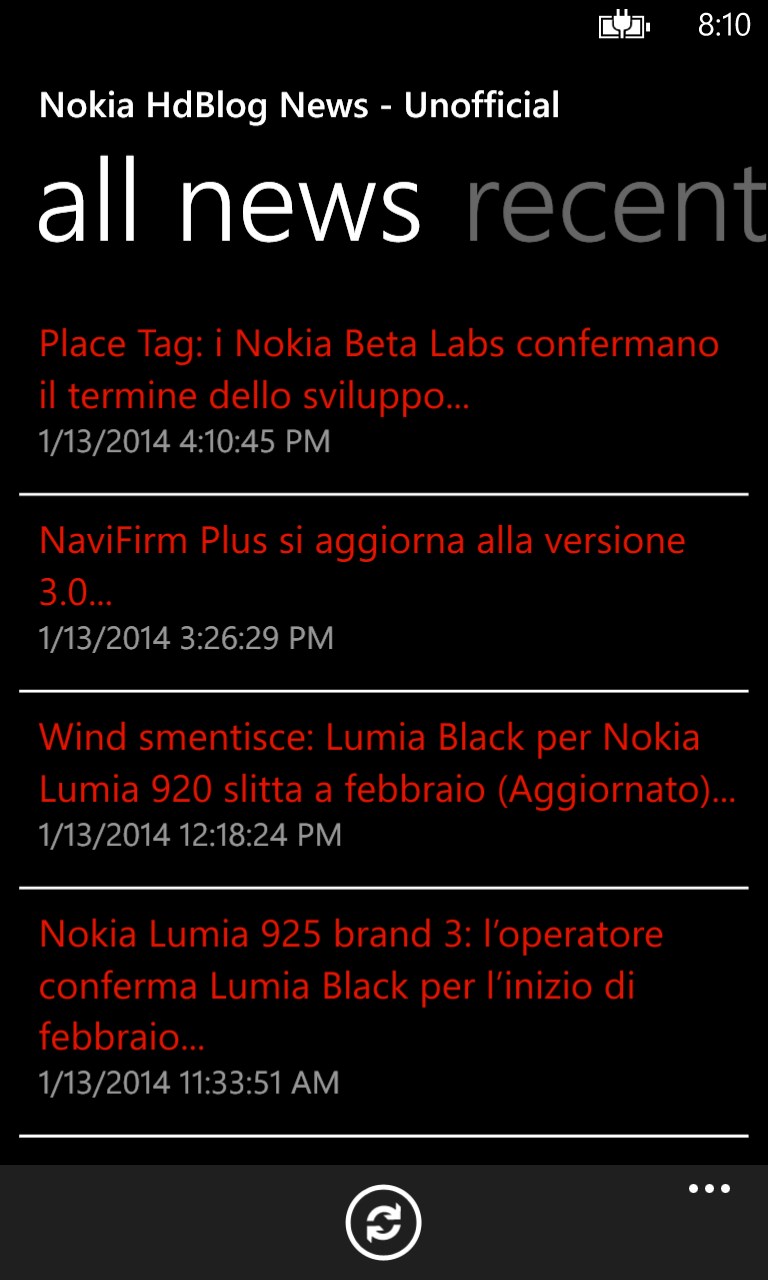Open Wind smentisce Lumia 920 article
The width and height of the screenshot is (768, 1280).
click(x=386, y=764)
